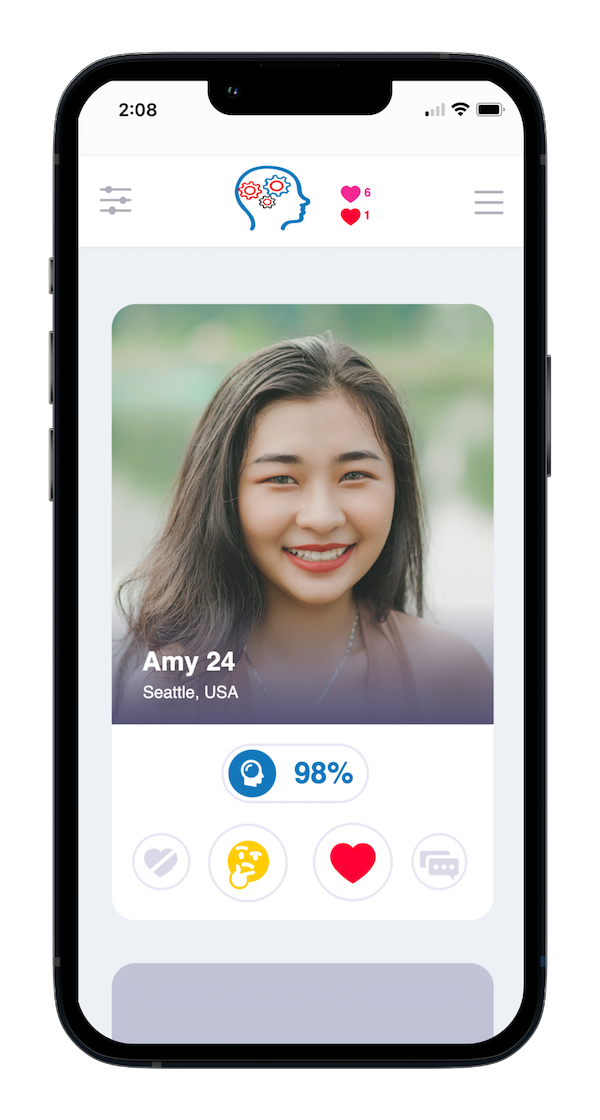View received likes heart counters

pos(355,204)
